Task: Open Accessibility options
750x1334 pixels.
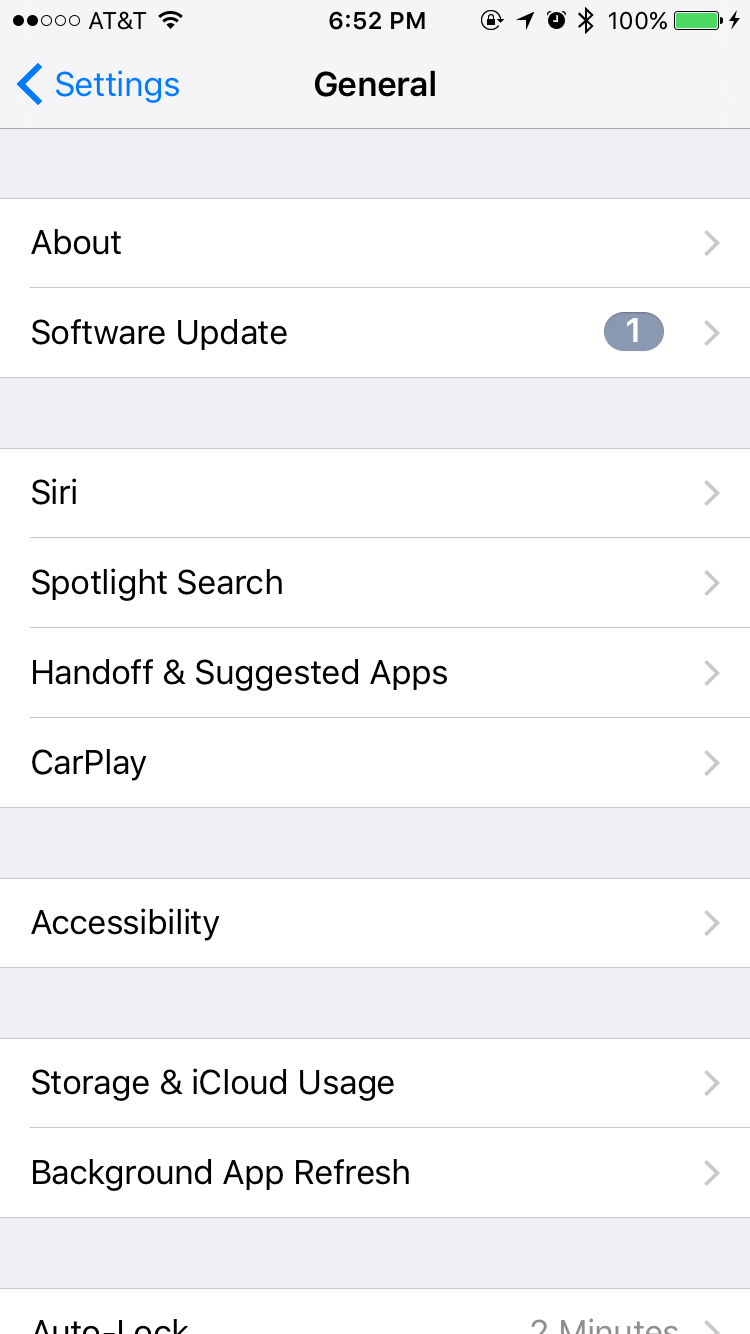Action: click(375, 923)
